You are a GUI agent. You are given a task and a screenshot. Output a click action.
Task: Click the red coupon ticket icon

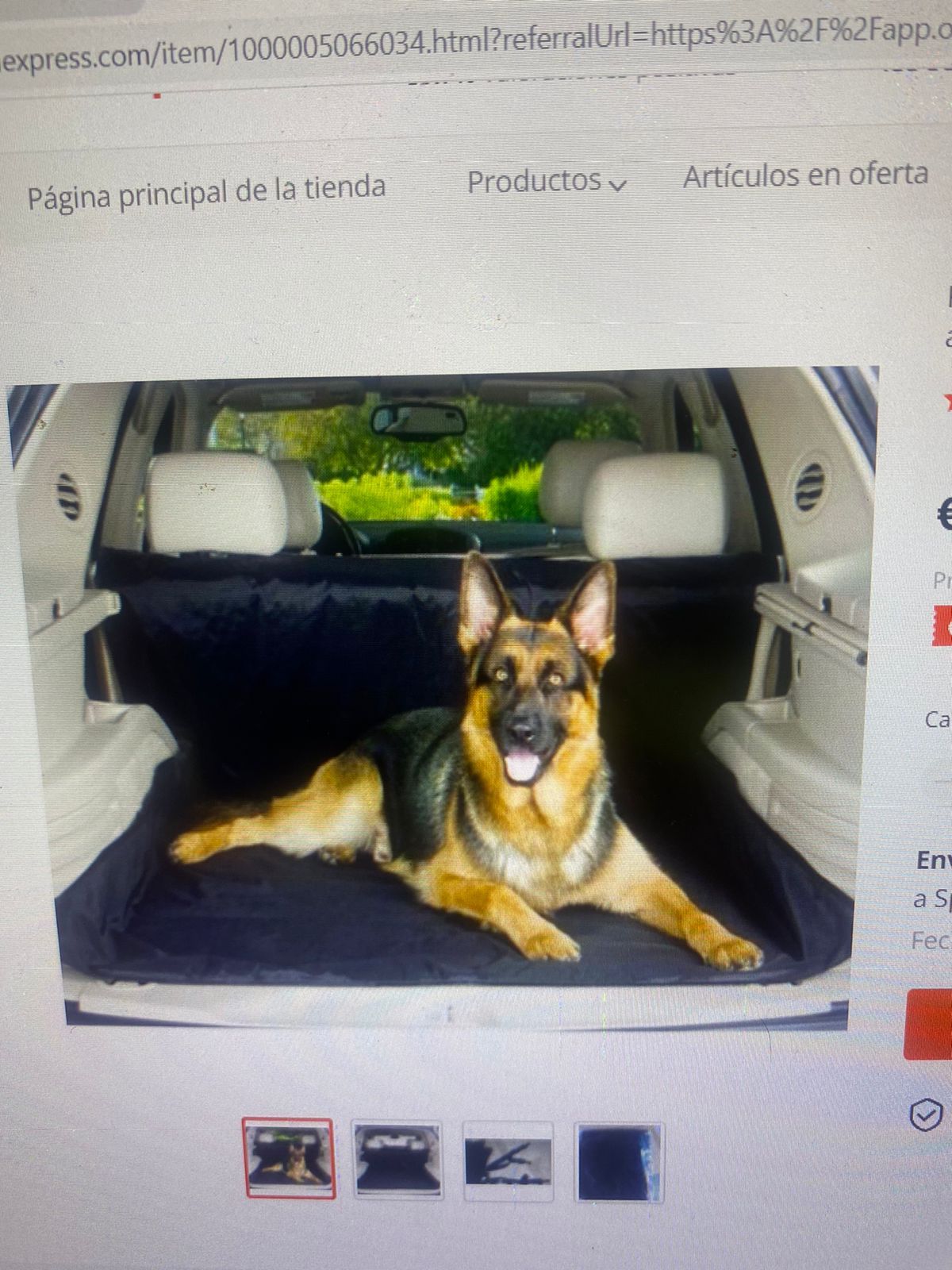tap(944, 627)
